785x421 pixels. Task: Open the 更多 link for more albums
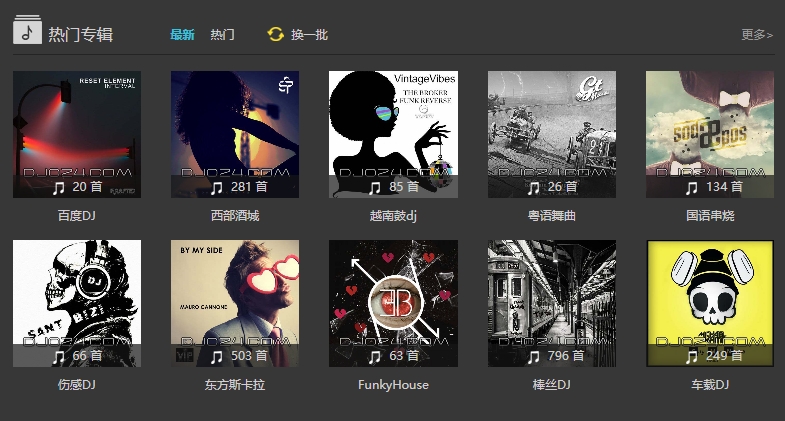756,35
